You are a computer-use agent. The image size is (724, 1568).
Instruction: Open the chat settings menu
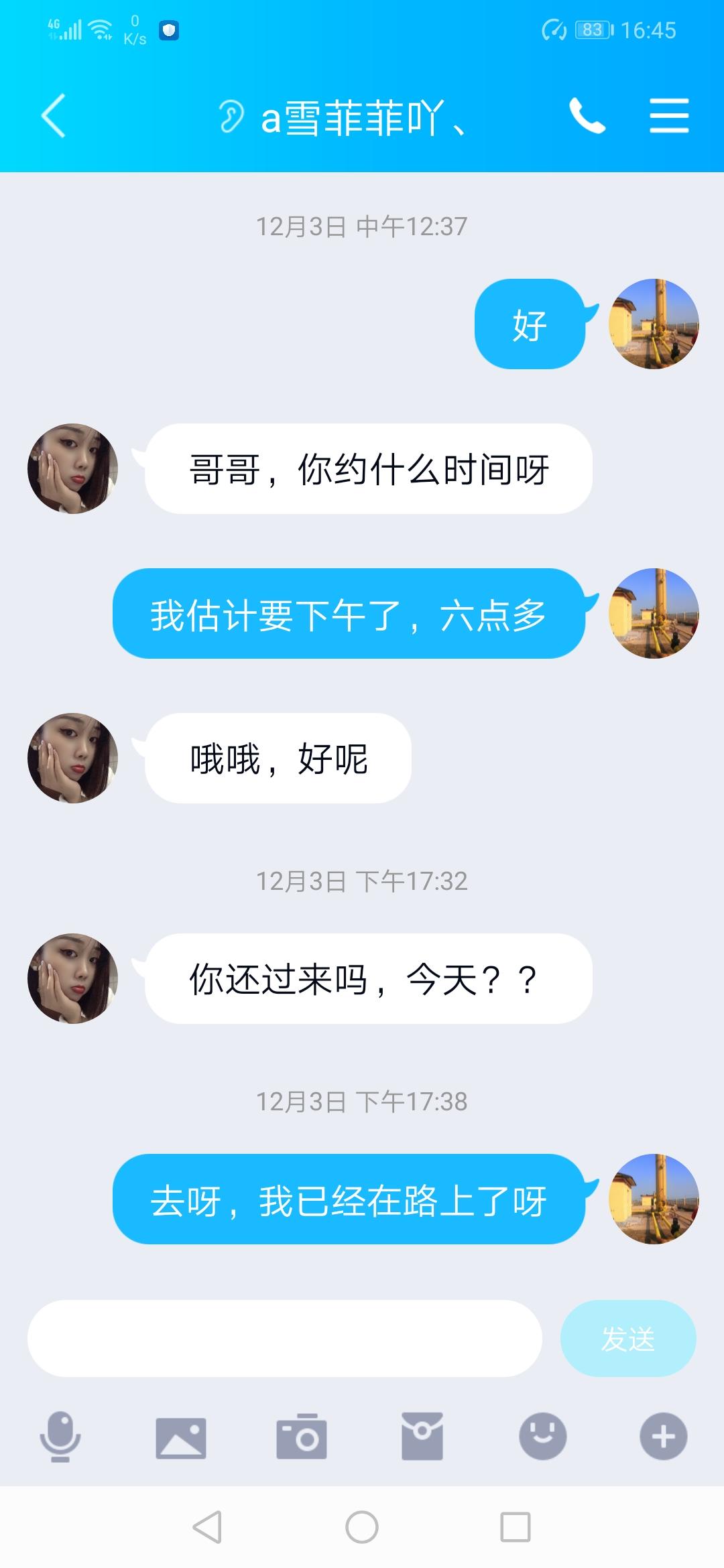click(x=669, y=116)
